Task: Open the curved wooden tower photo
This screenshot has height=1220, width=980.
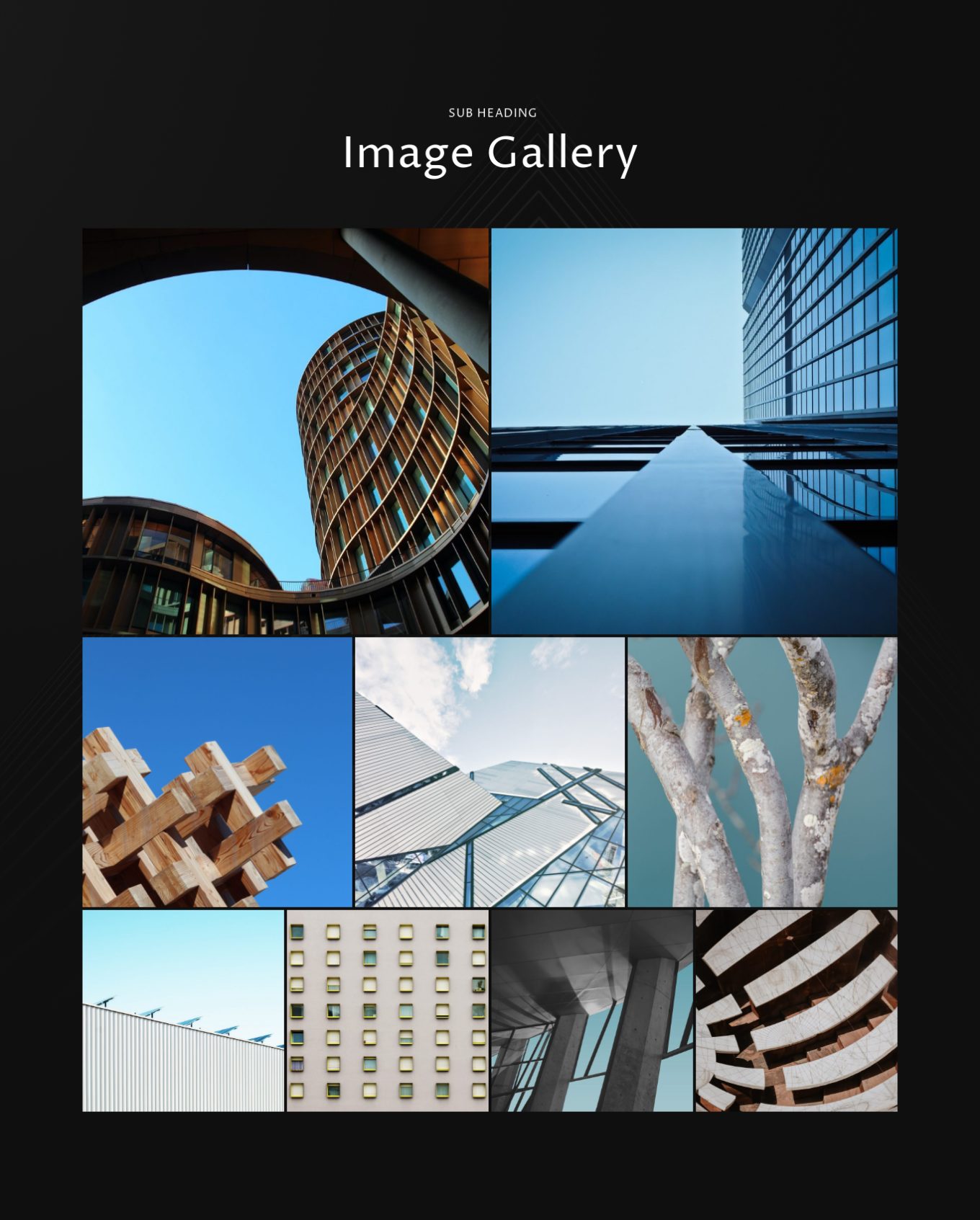Action: click(285, 431)
